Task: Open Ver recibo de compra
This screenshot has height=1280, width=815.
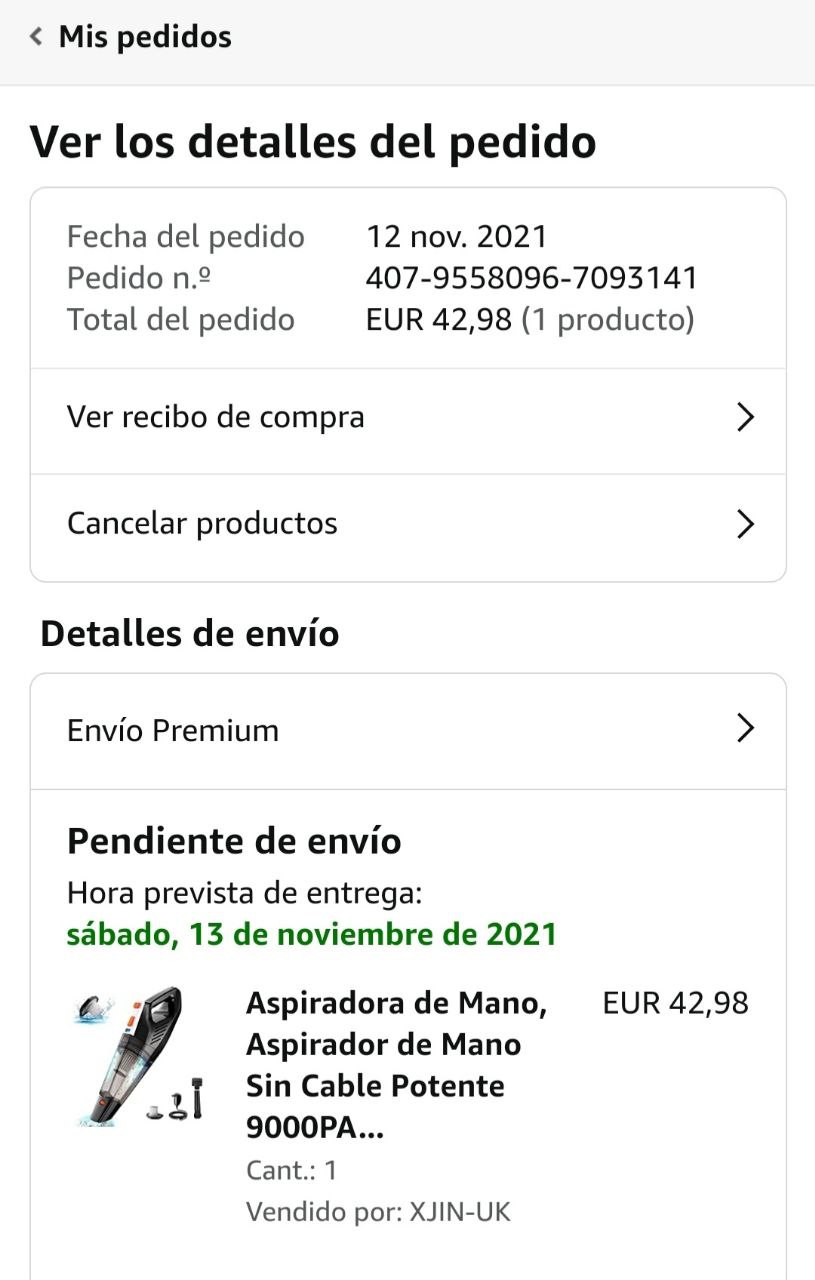Action: [408, 417]
